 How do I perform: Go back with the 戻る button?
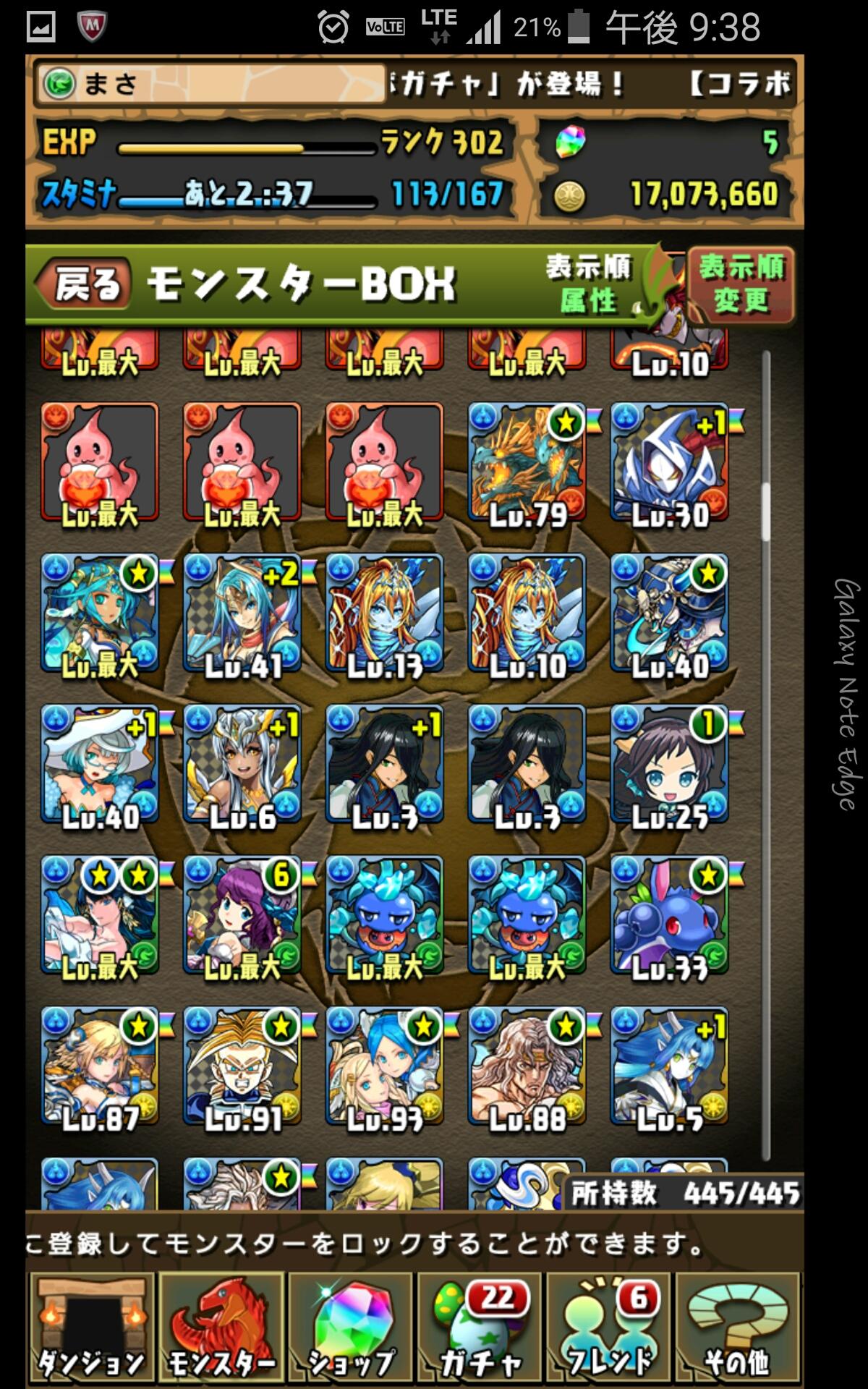pyautogui.click(x=83, y=284)
